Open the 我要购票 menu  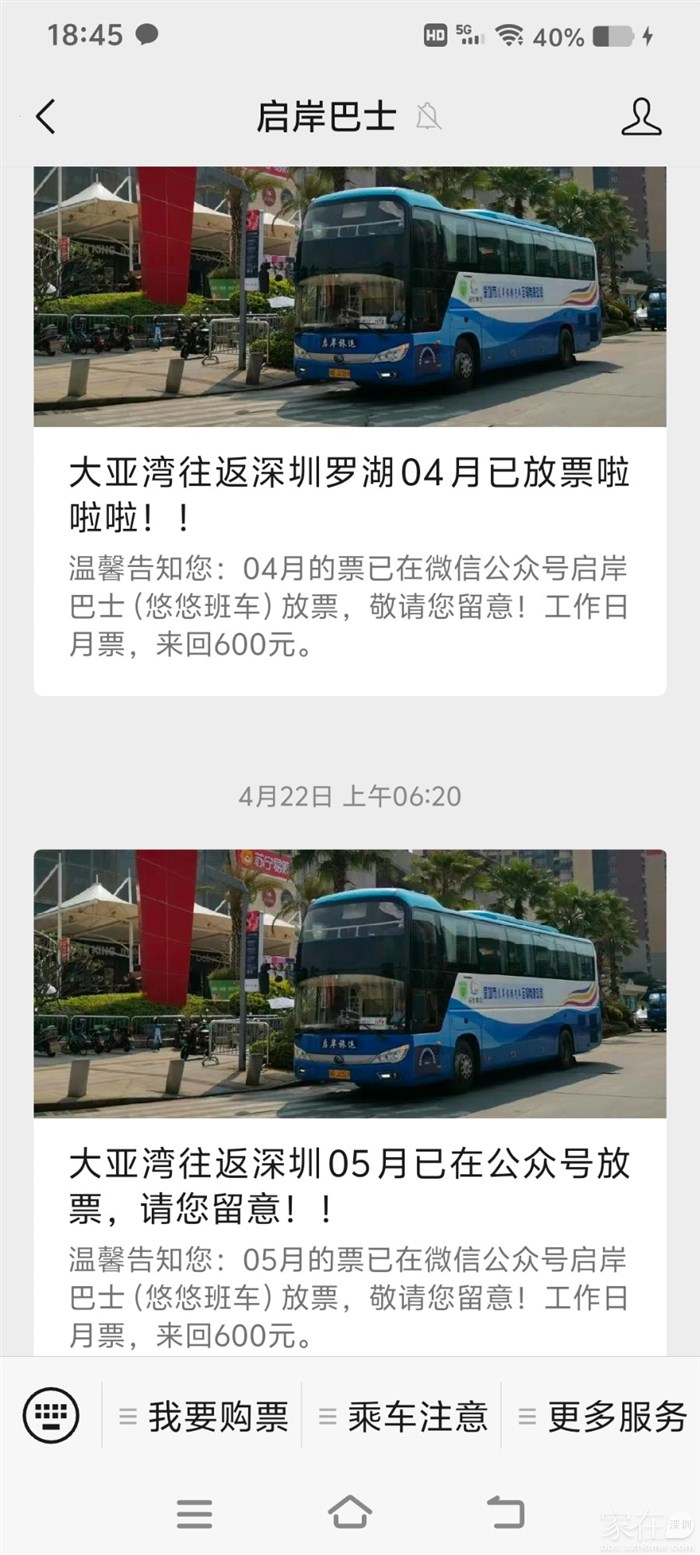pyautogui.click(x=203, y=1416)
